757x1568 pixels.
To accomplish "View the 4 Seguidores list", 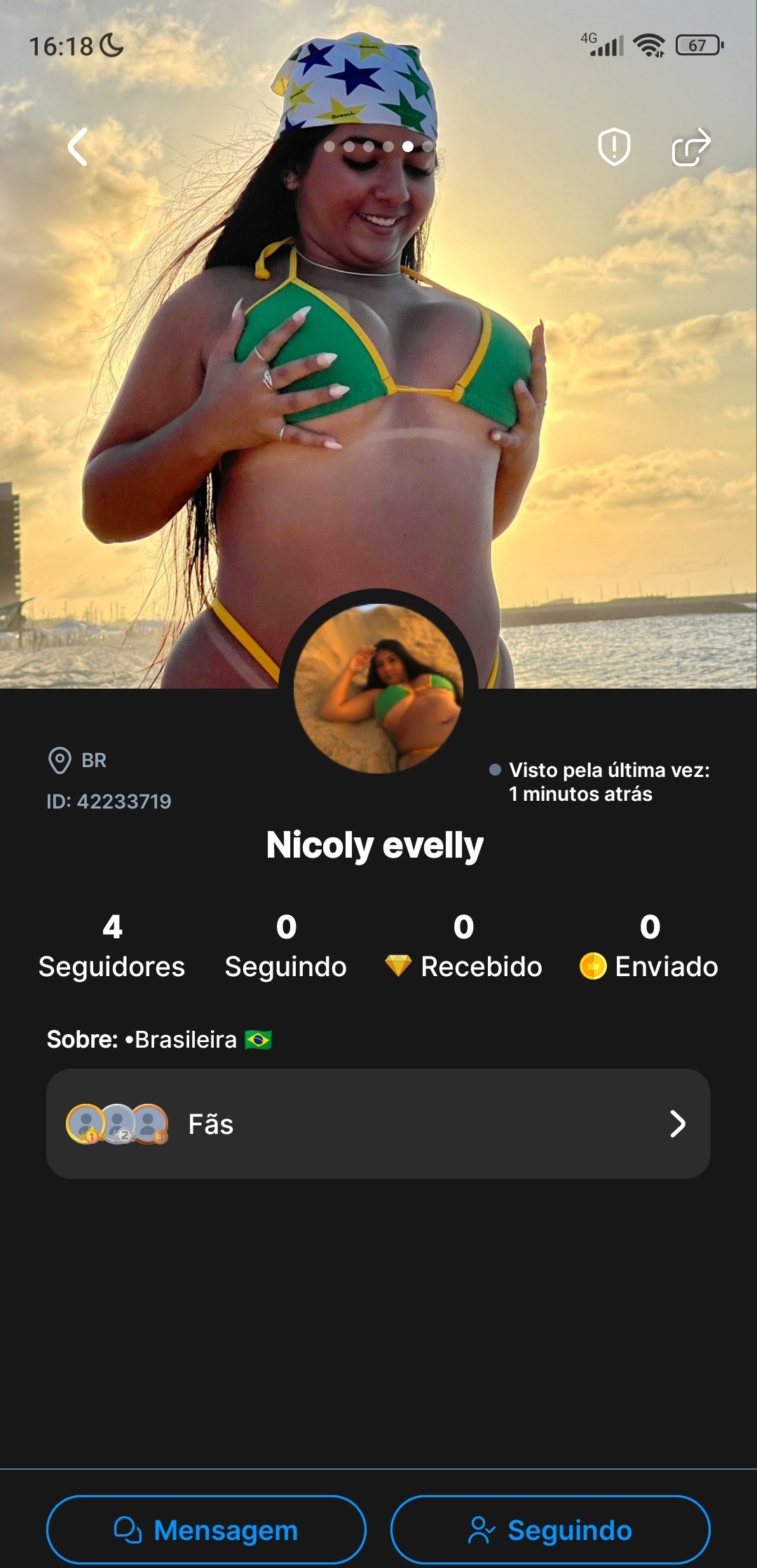I will click(112, 945).
